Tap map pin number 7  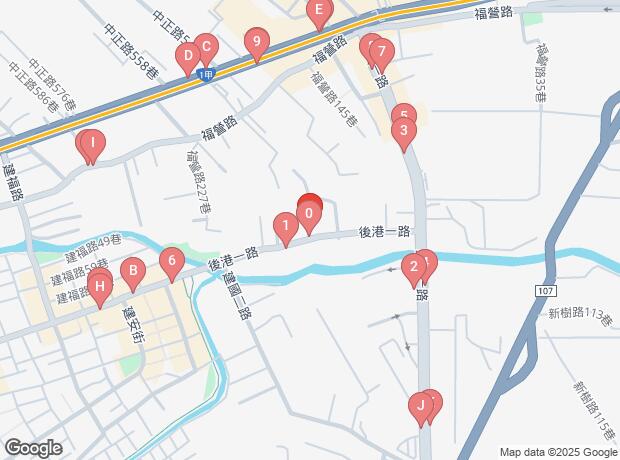pos(379,53)
